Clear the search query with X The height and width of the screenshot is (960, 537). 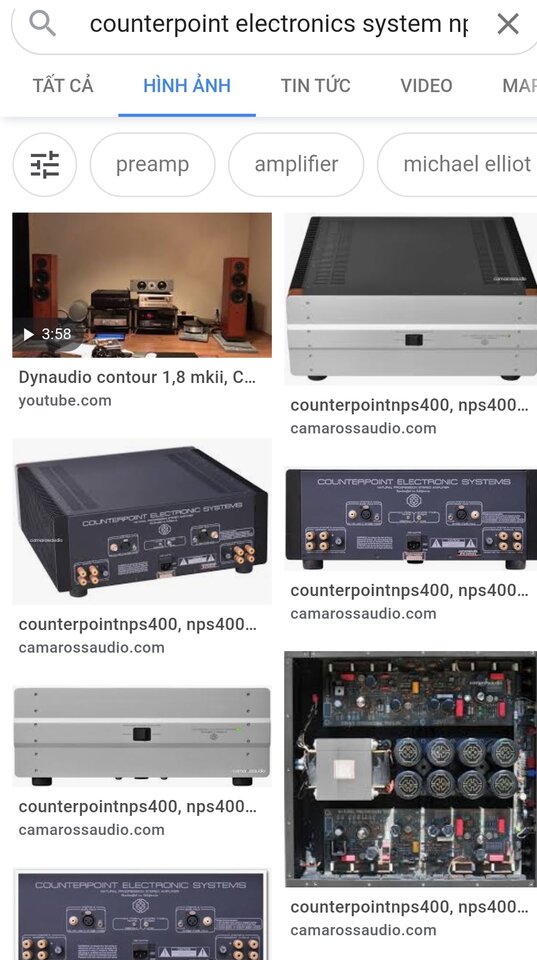pyautogui.click(x=508, y=24)
